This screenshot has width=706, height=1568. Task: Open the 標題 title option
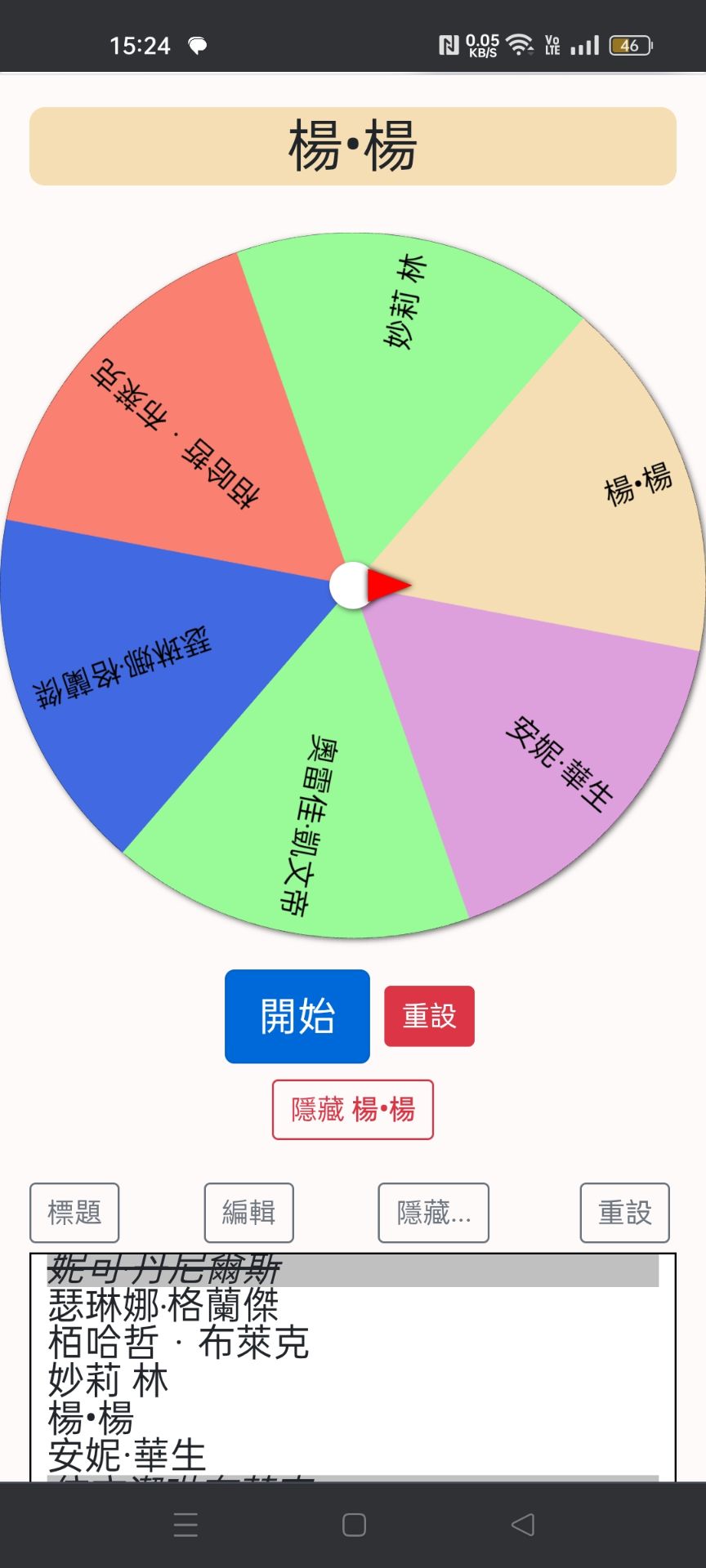[x=74, y=1212]
